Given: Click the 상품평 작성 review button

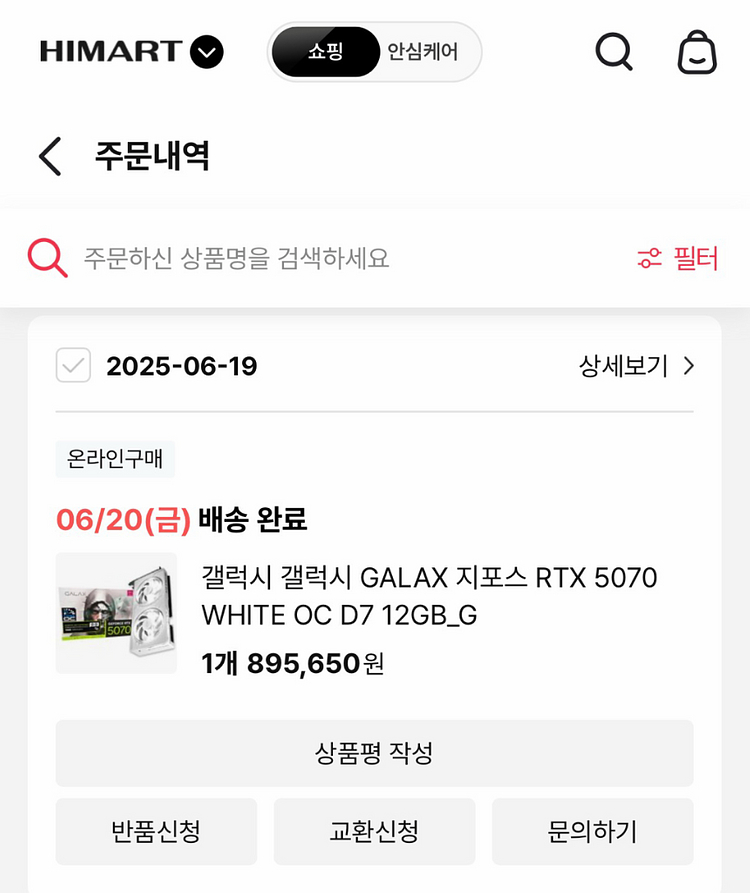Looking at the screenshot, I should [x=375, y=753].
